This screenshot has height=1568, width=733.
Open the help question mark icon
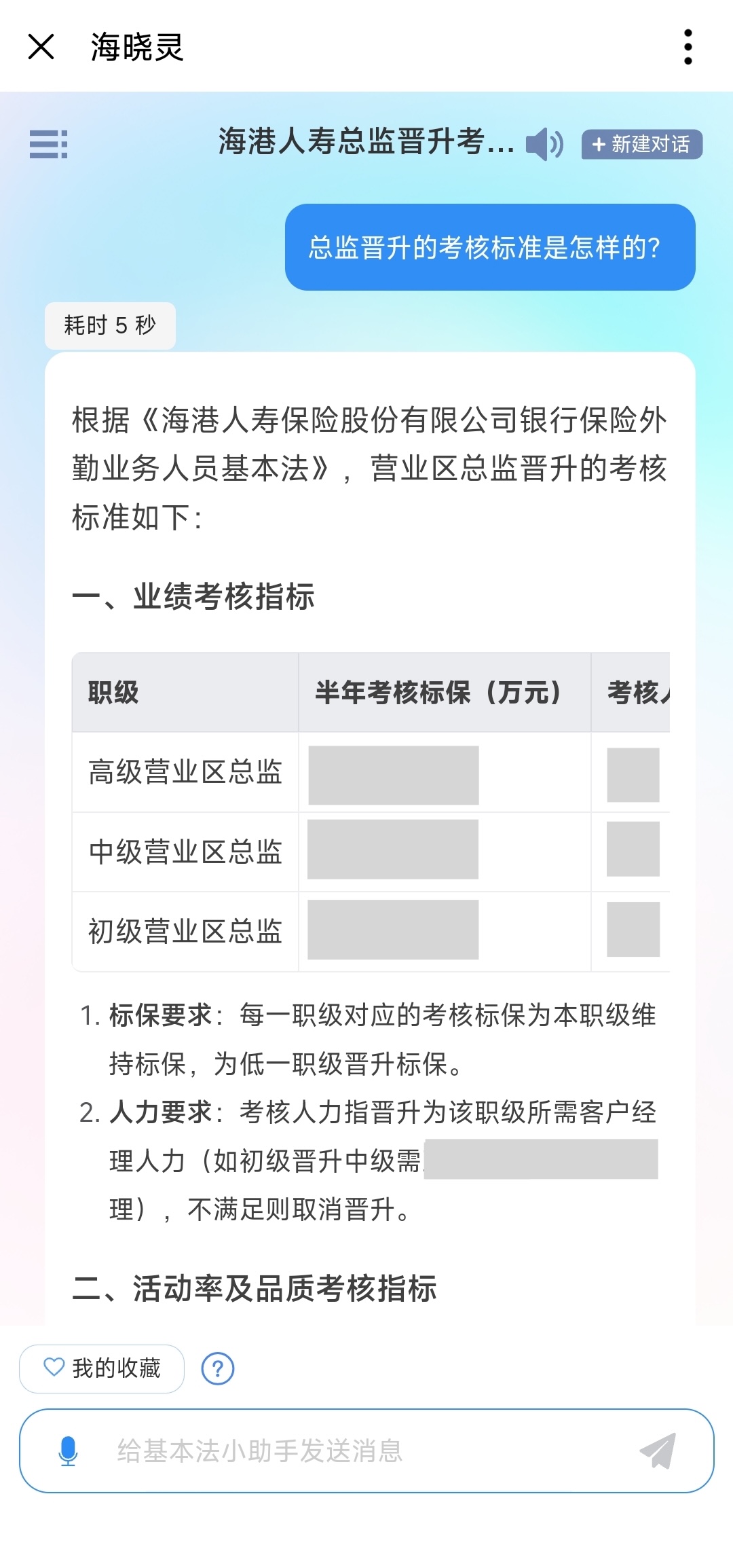pos(218,1368)
